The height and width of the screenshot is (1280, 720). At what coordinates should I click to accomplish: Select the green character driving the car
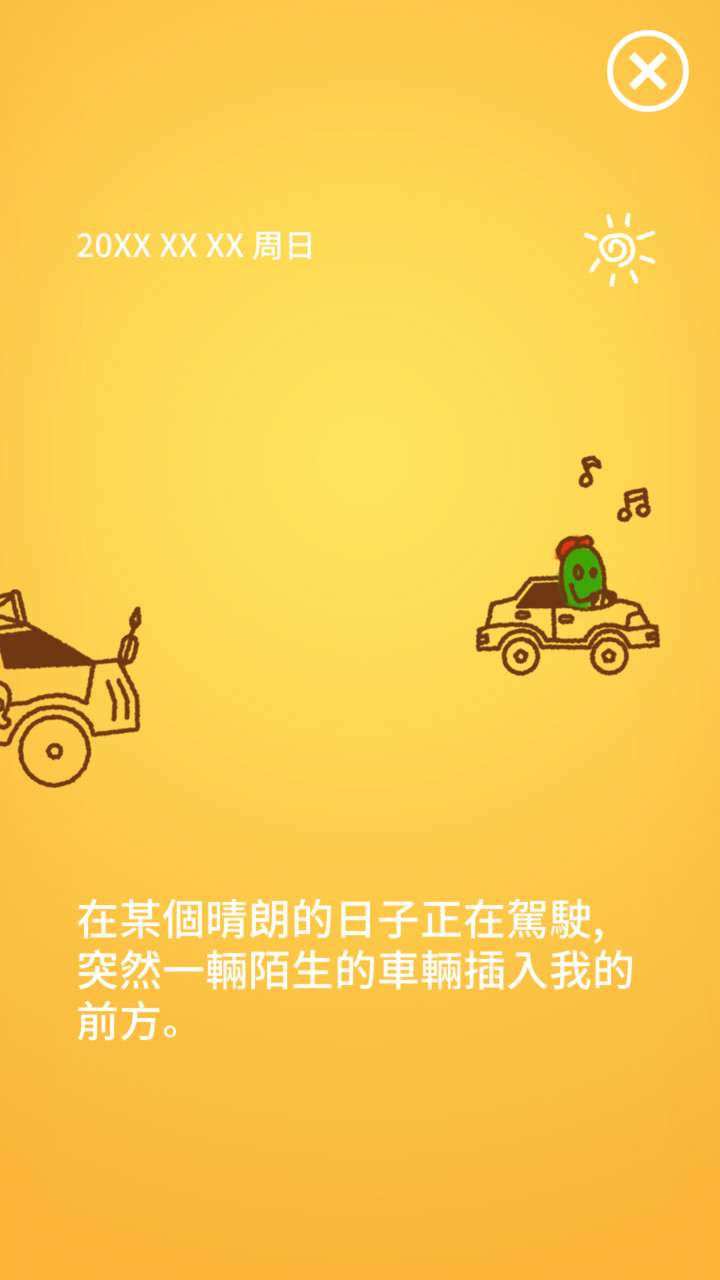pyautogui.click(x=582, y=580)
